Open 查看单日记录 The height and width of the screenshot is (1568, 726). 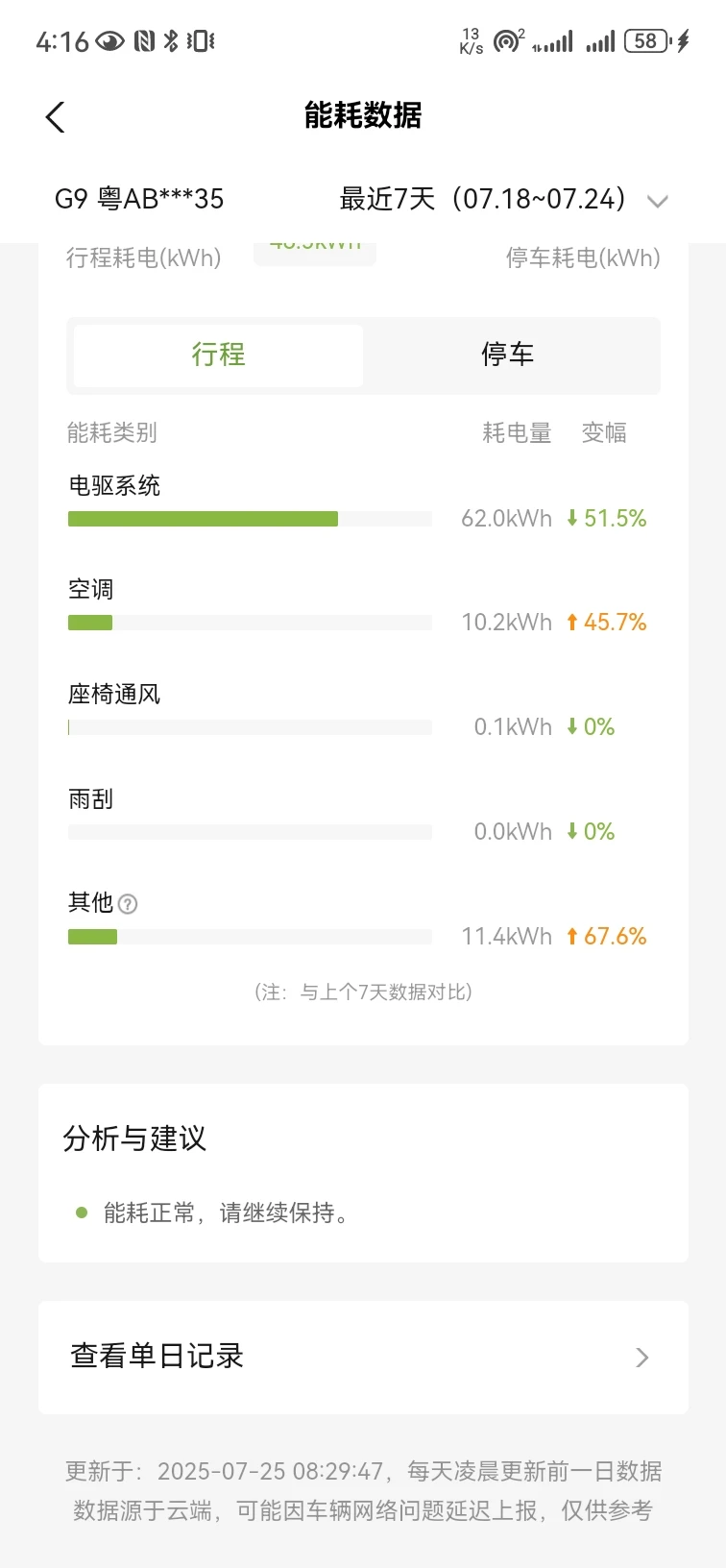pos(363,1357)
